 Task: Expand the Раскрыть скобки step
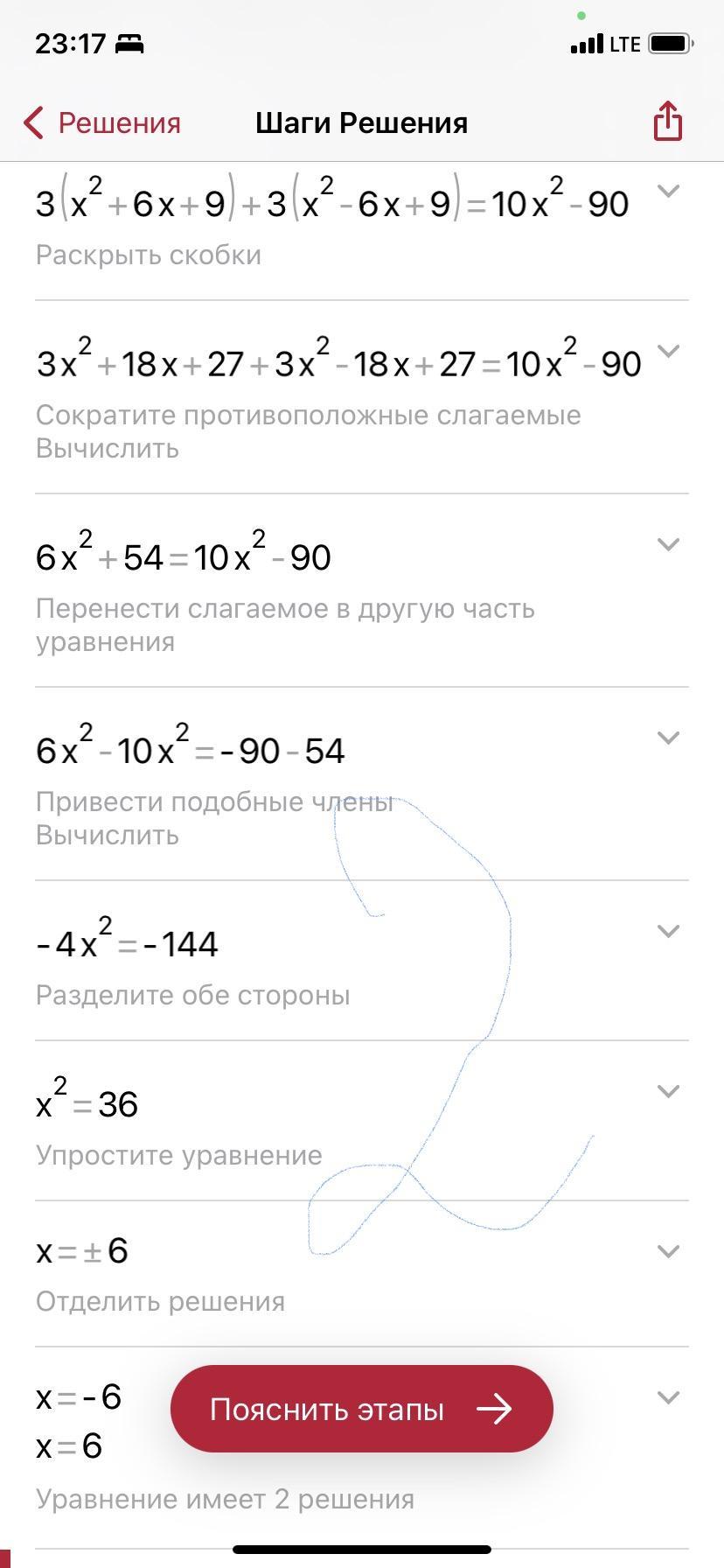click(668, 191)
